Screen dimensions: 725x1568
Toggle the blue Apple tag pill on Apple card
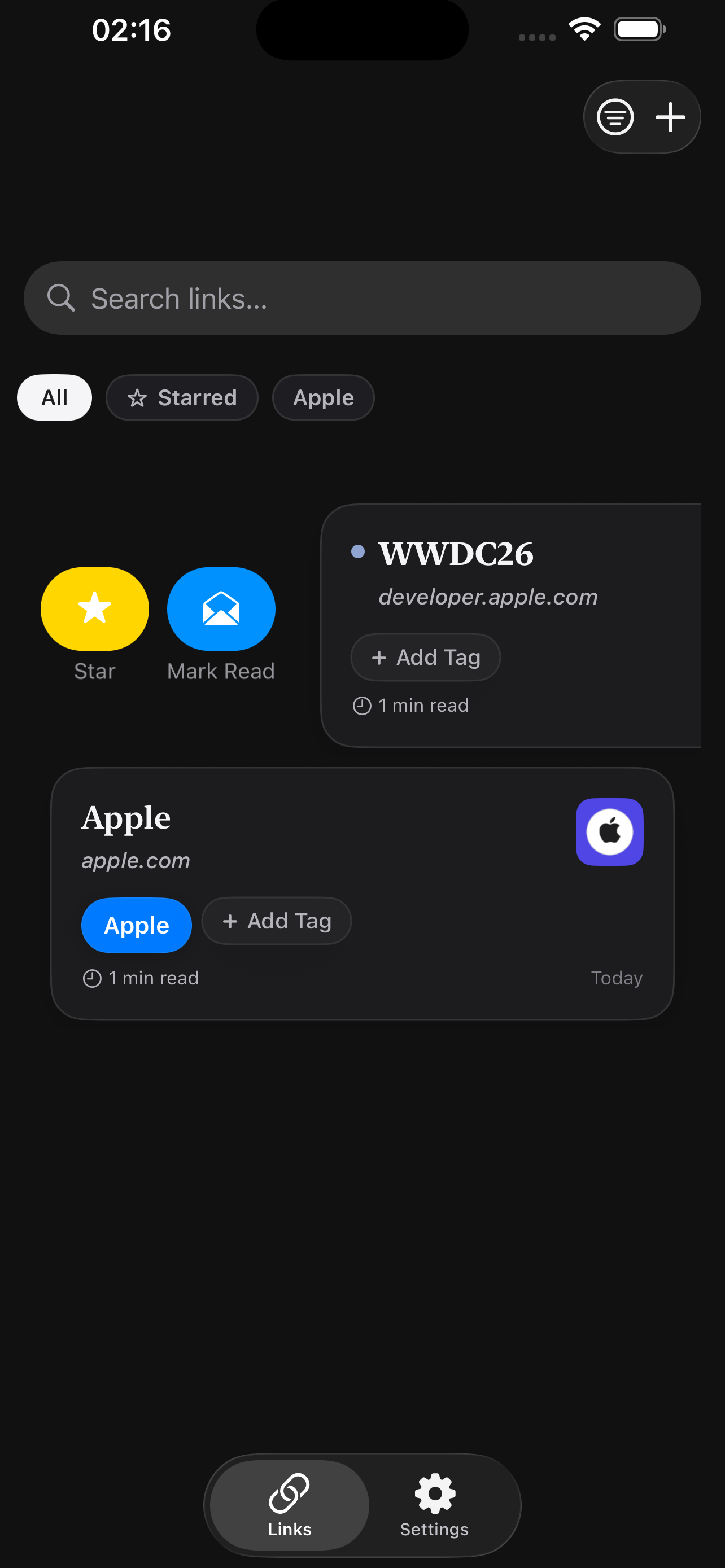click(136, 925)
